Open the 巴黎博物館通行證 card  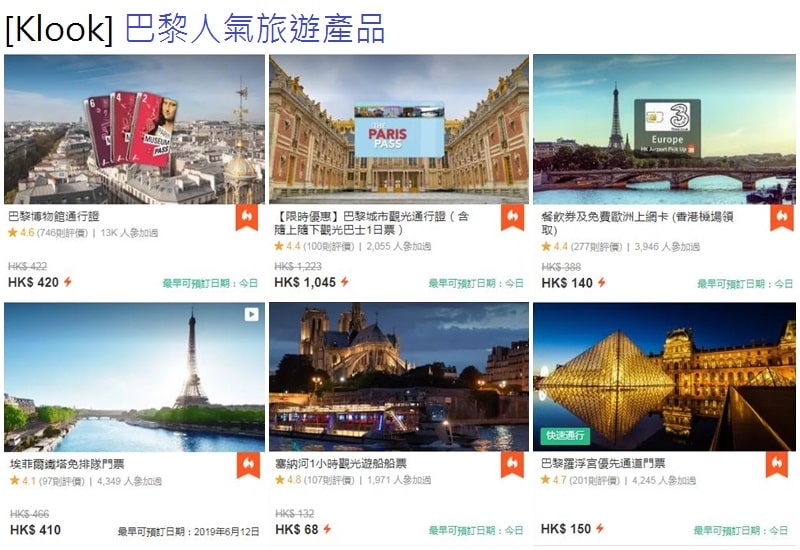pyautogui.click(x=134, y=130)
